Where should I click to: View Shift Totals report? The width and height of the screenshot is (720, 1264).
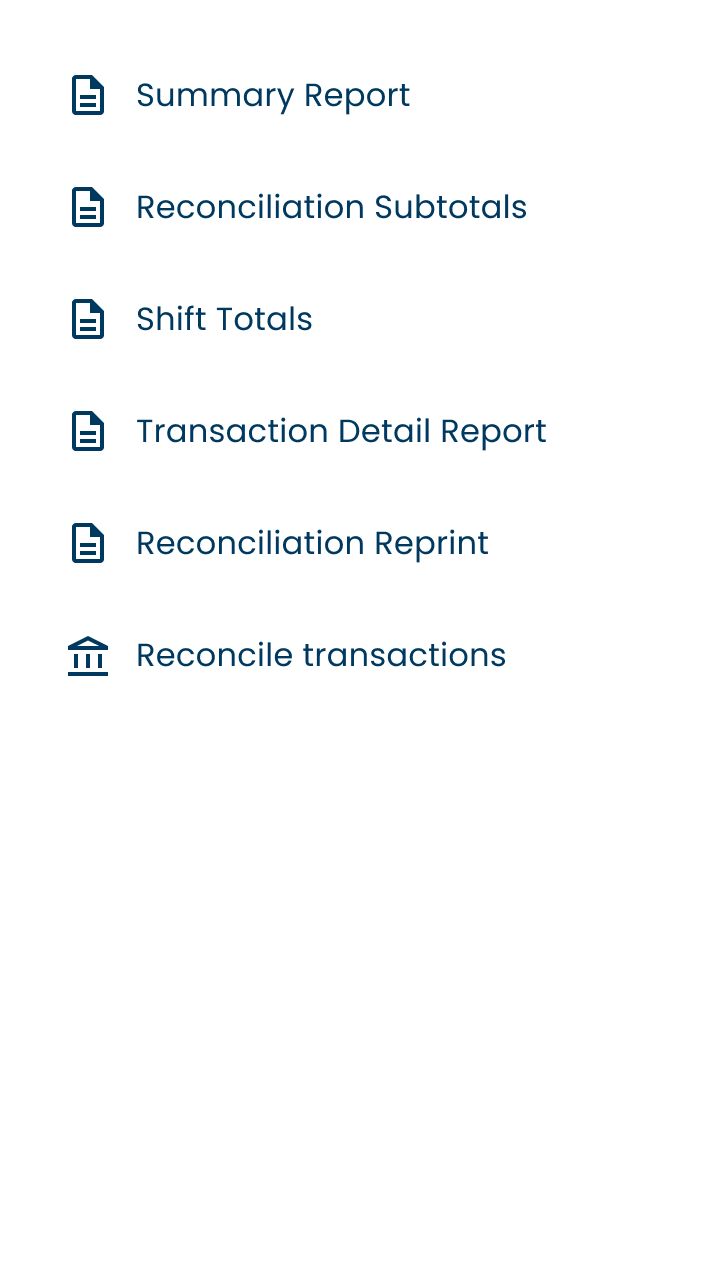coord(224,320)
